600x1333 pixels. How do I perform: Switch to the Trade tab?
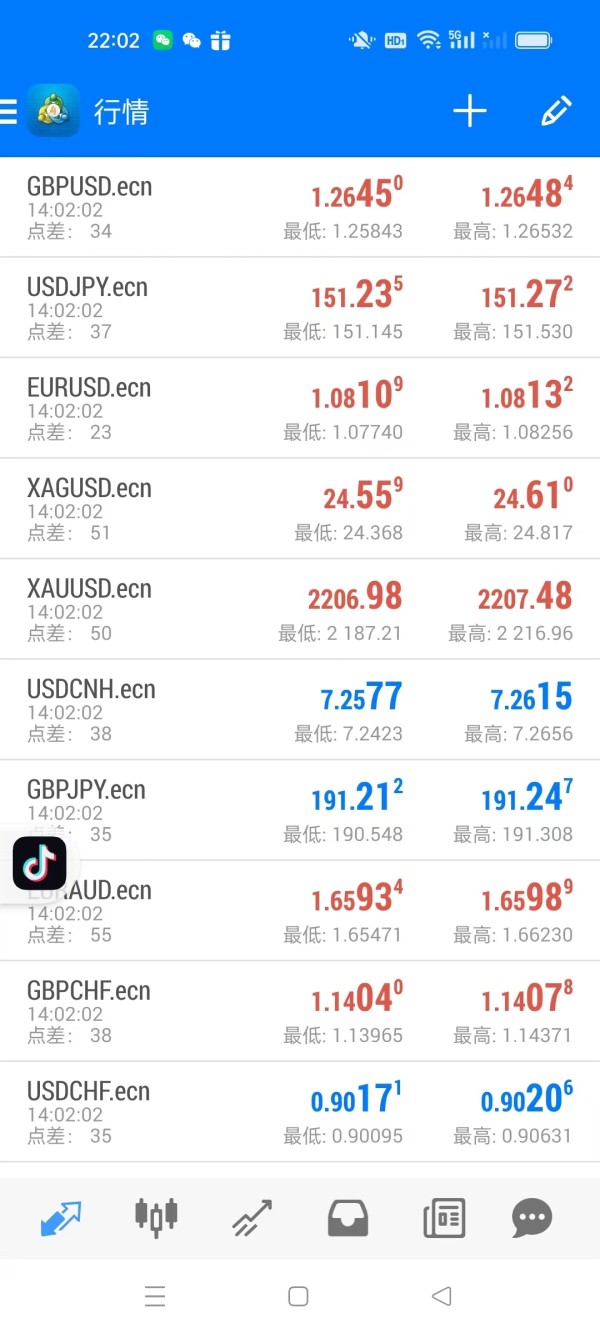pos(252,1218)
